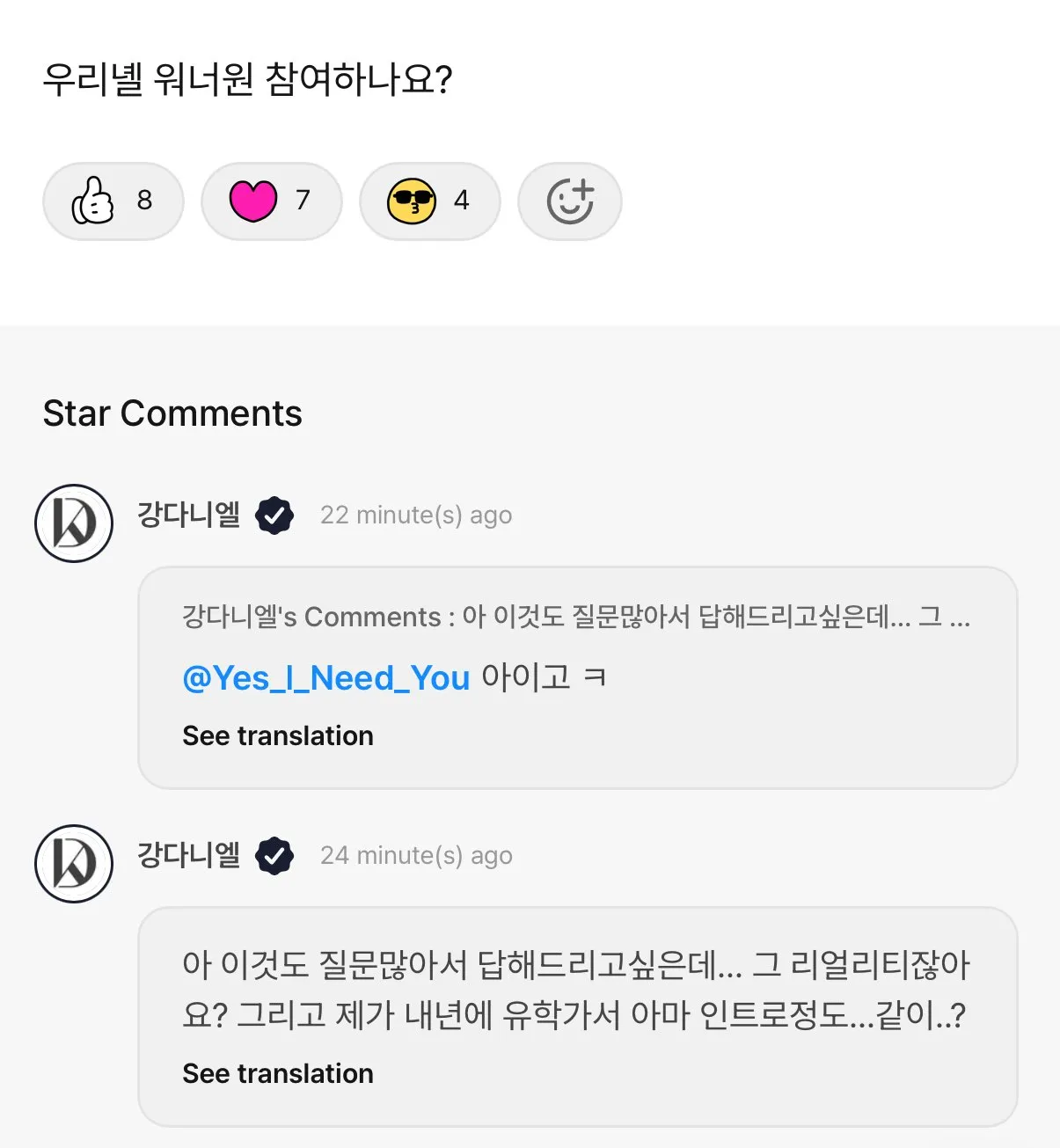Click the verified badge on the first 강다니엘 comment

(x=275, y=516)
